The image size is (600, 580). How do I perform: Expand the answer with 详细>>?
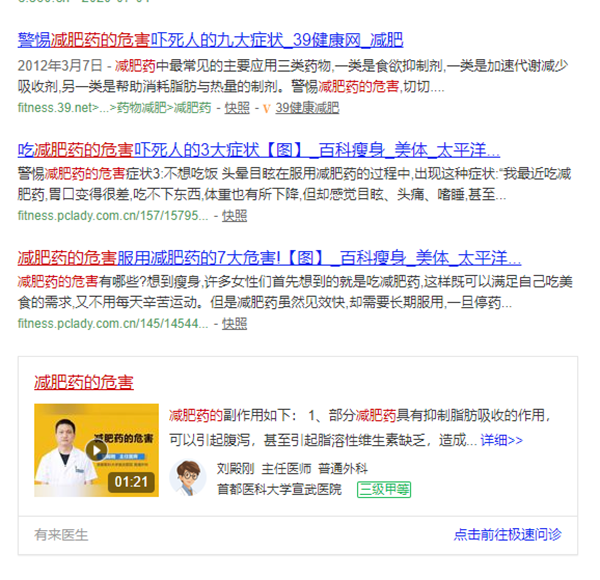501,439
